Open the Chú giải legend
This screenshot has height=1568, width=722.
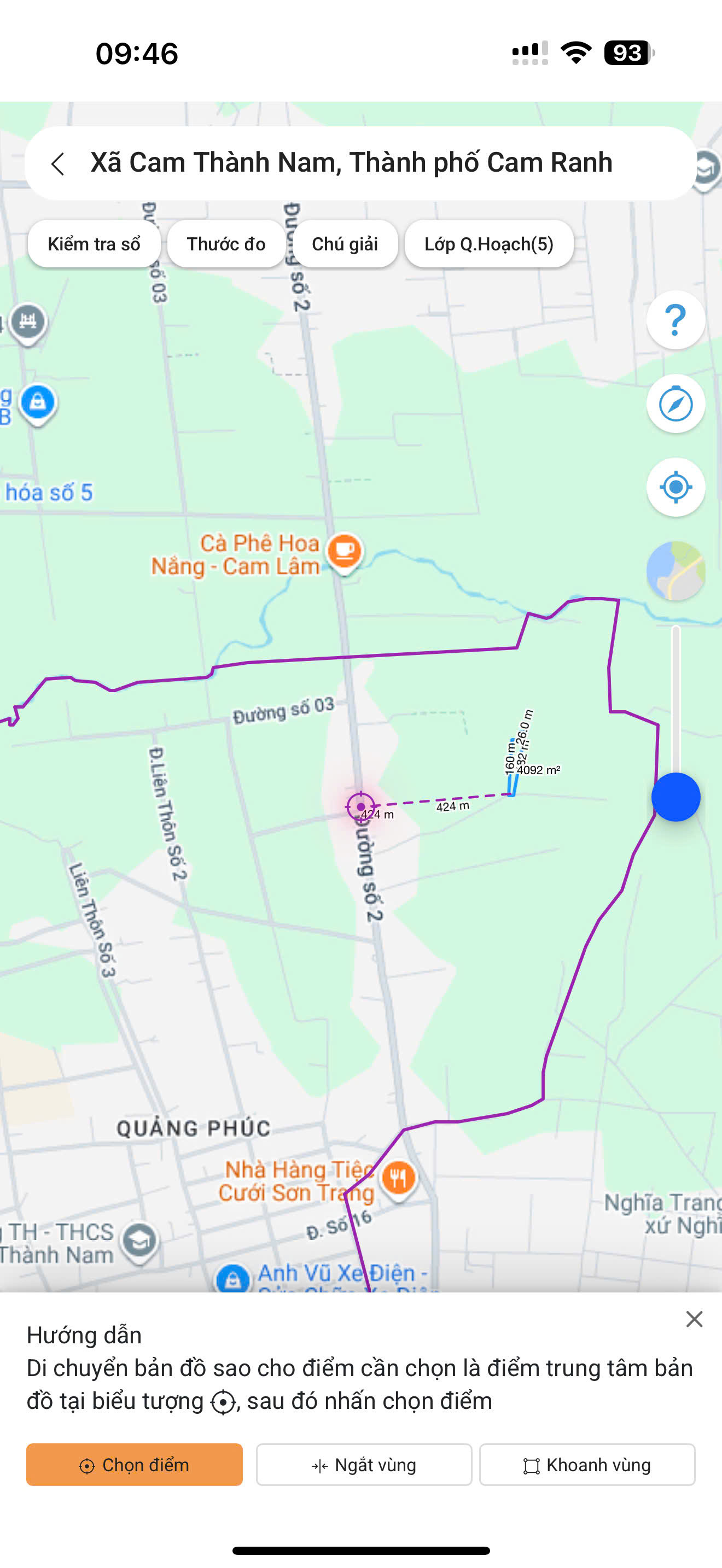point(345,244)
